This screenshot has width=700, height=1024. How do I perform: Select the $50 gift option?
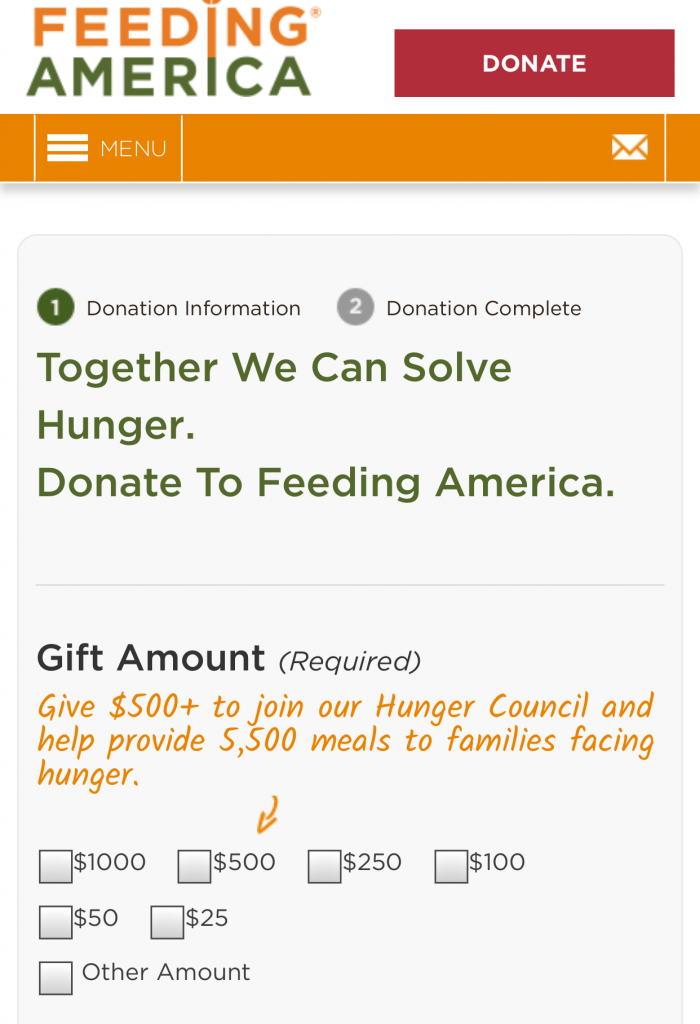pos(56,922)
